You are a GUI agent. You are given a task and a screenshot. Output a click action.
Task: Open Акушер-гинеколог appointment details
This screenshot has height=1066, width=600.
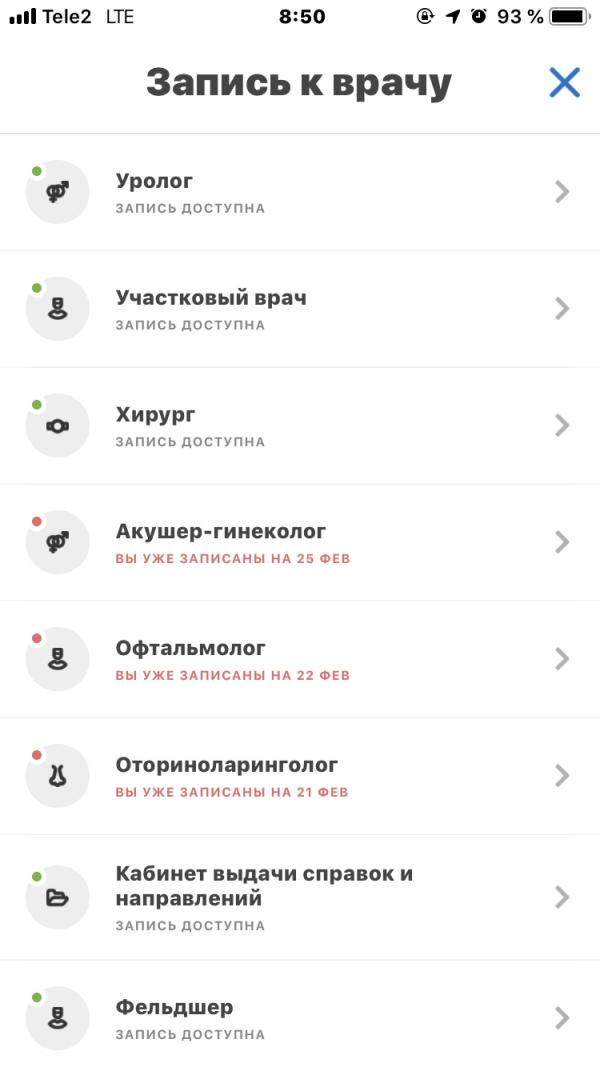300,543
